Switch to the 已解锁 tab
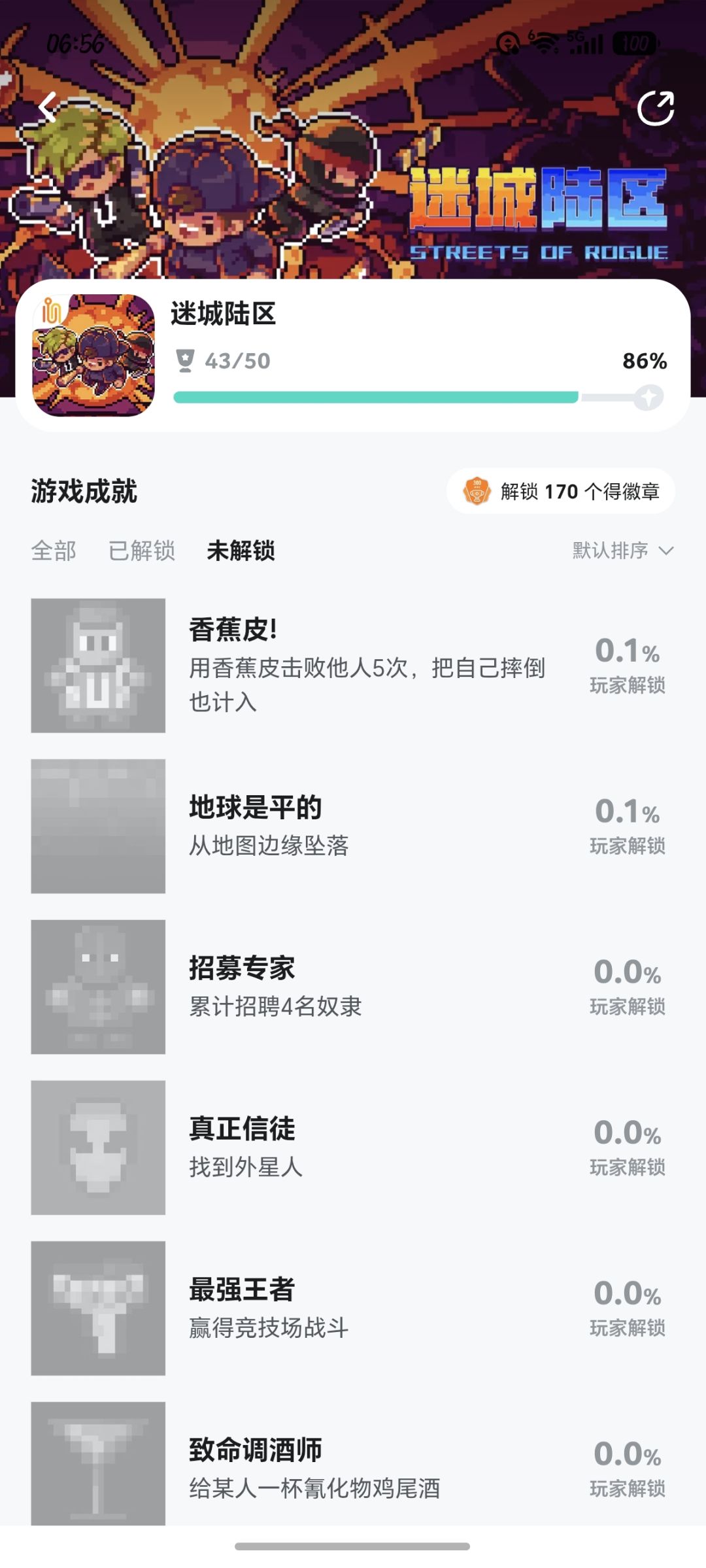This screenshot has height=1568, width=706. tap(142, 551)
